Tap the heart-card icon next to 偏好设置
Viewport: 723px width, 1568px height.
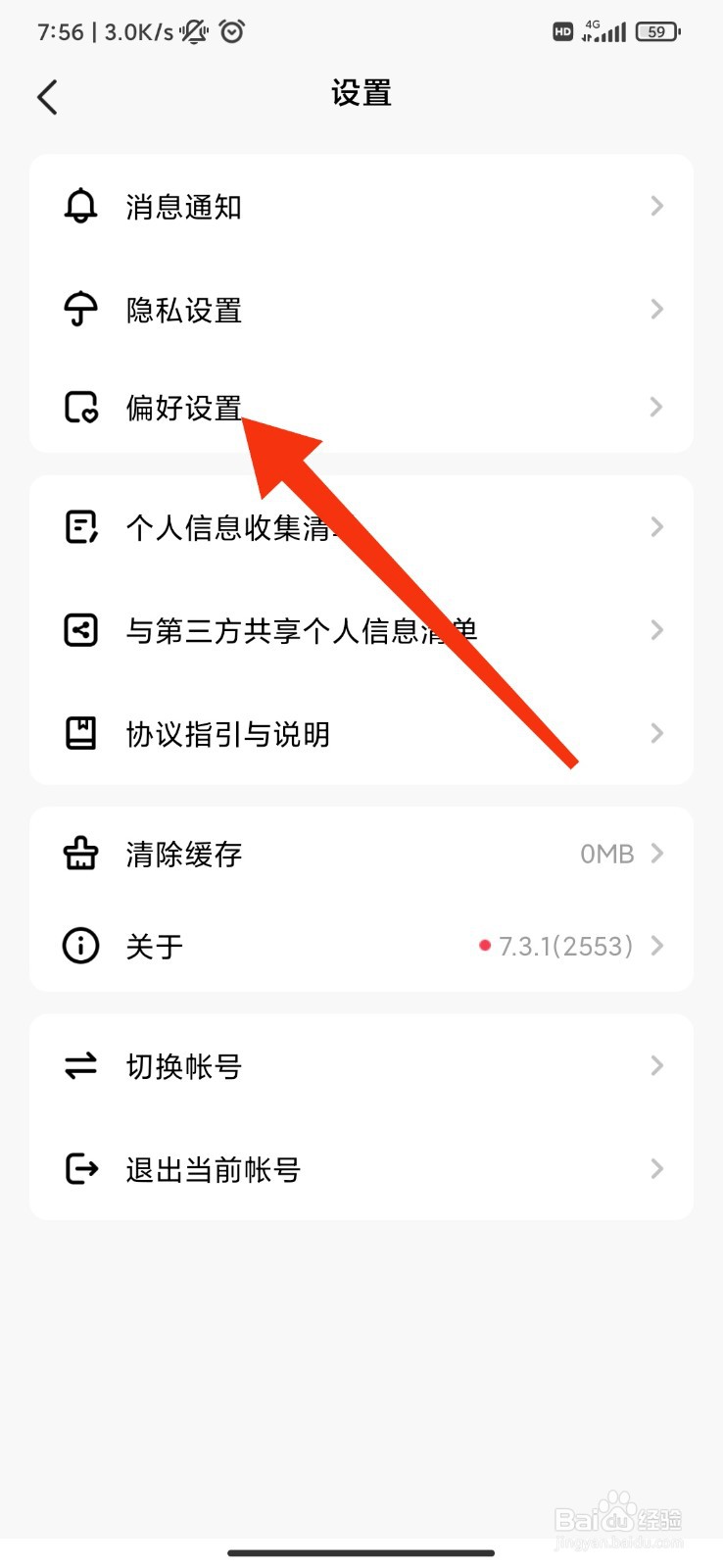80,408
